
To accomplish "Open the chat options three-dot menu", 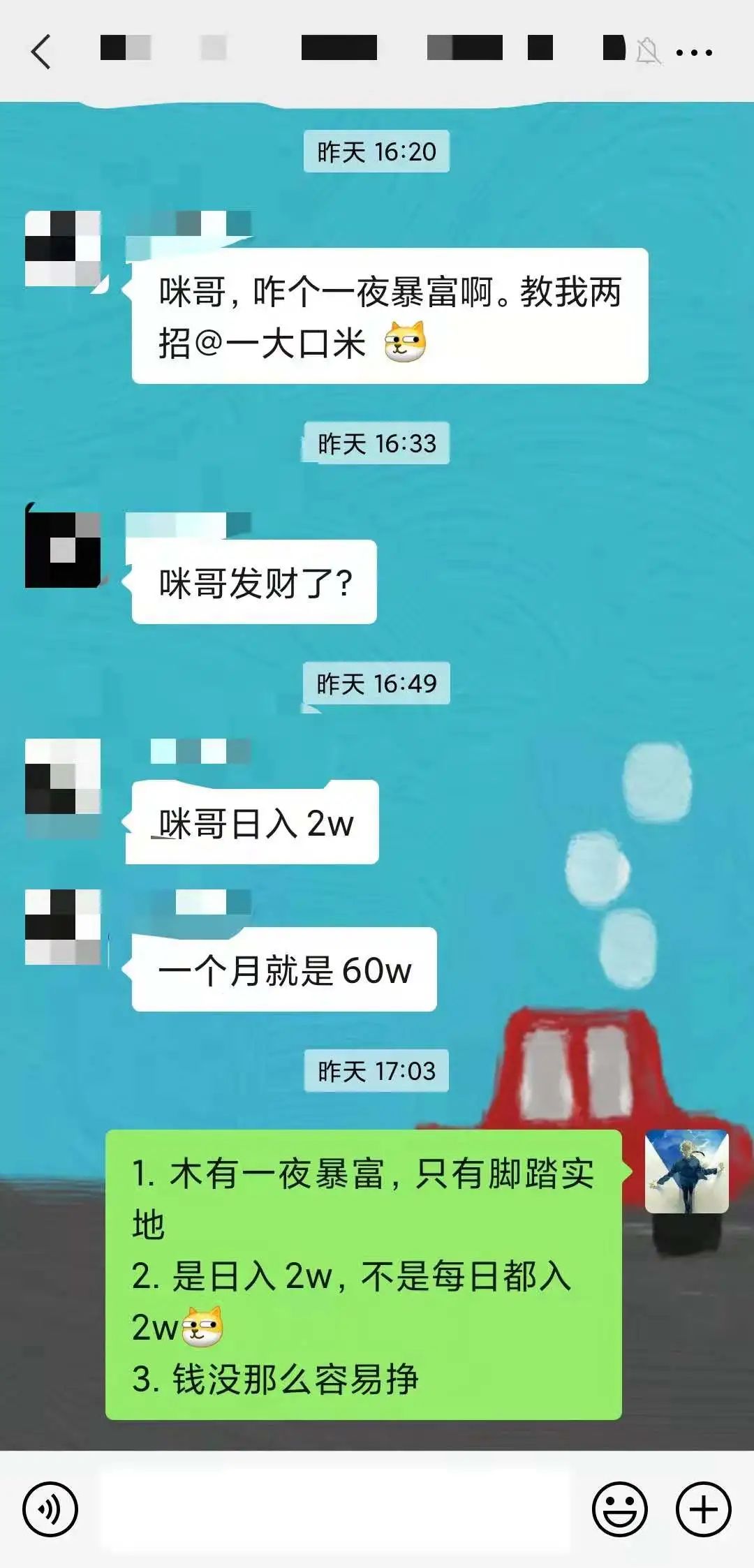I will pyautogui.click(x=694, y=52).
